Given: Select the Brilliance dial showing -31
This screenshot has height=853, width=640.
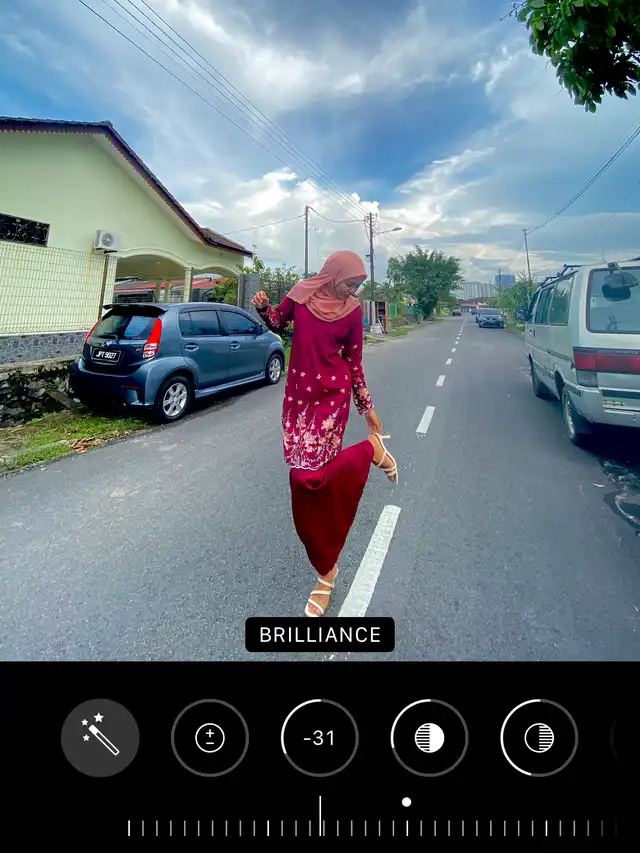Looking at the screenshot, I should (x=319, y=738).
